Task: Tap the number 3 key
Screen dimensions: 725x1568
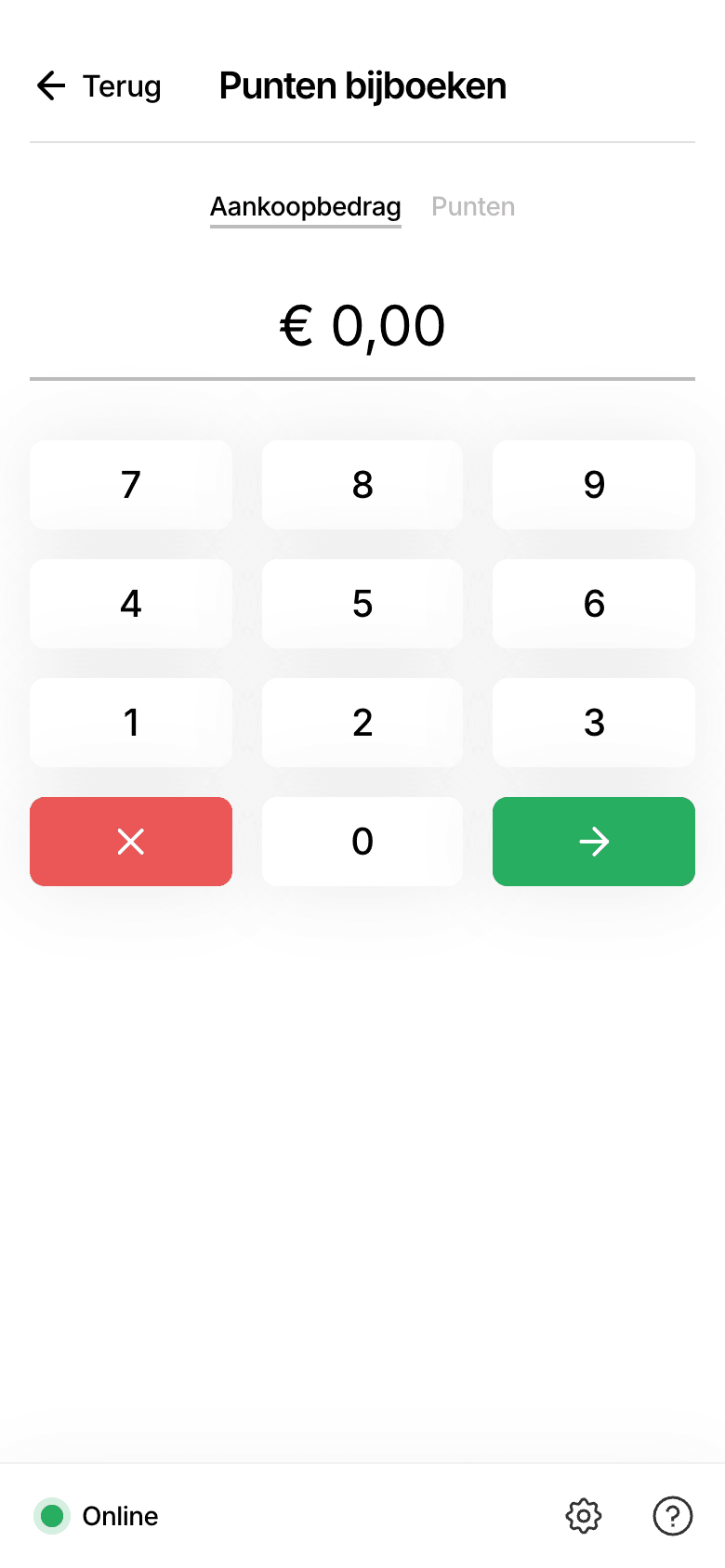Action: pos(594,723)
